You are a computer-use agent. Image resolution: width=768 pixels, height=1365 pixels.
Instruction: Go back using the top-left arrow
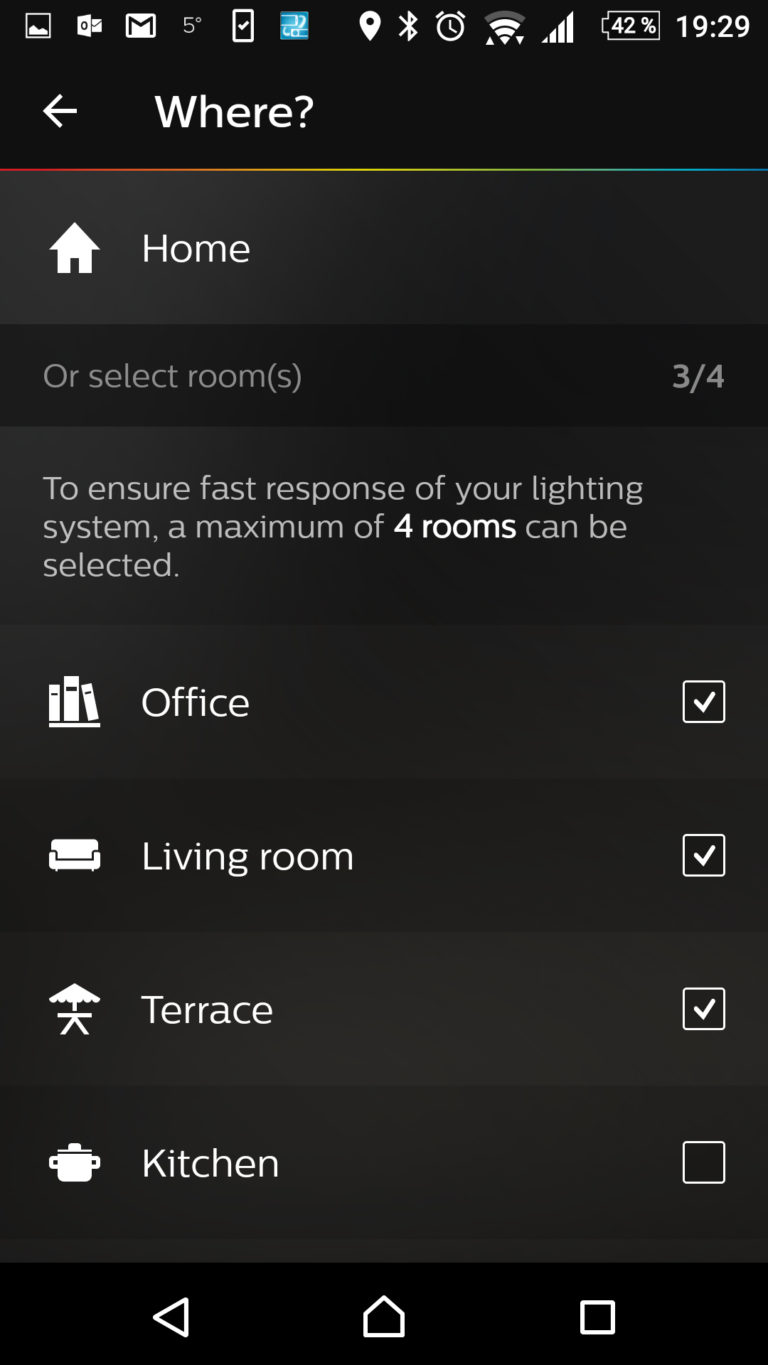[59, 111]
